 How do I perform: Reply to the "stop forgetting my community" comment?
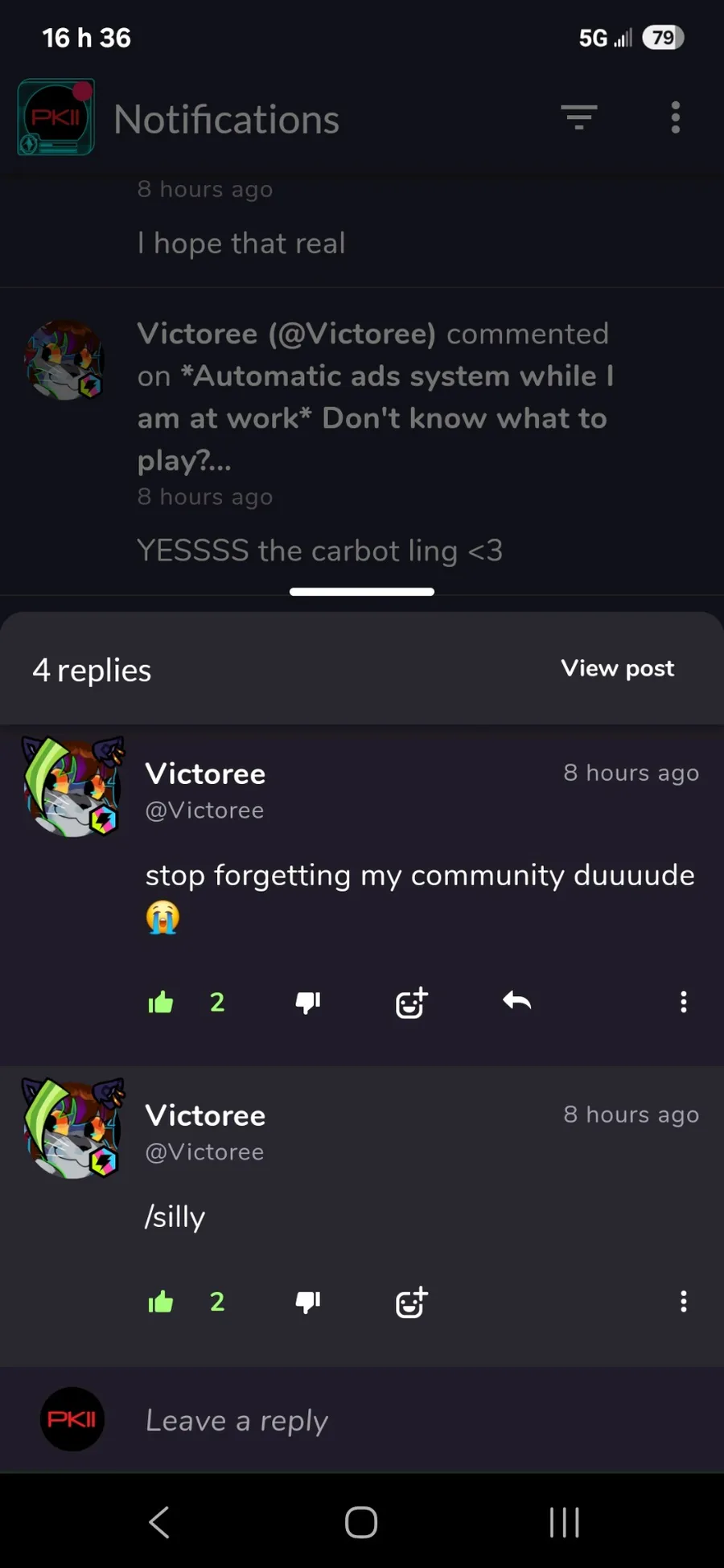(x=516, y=1001)
